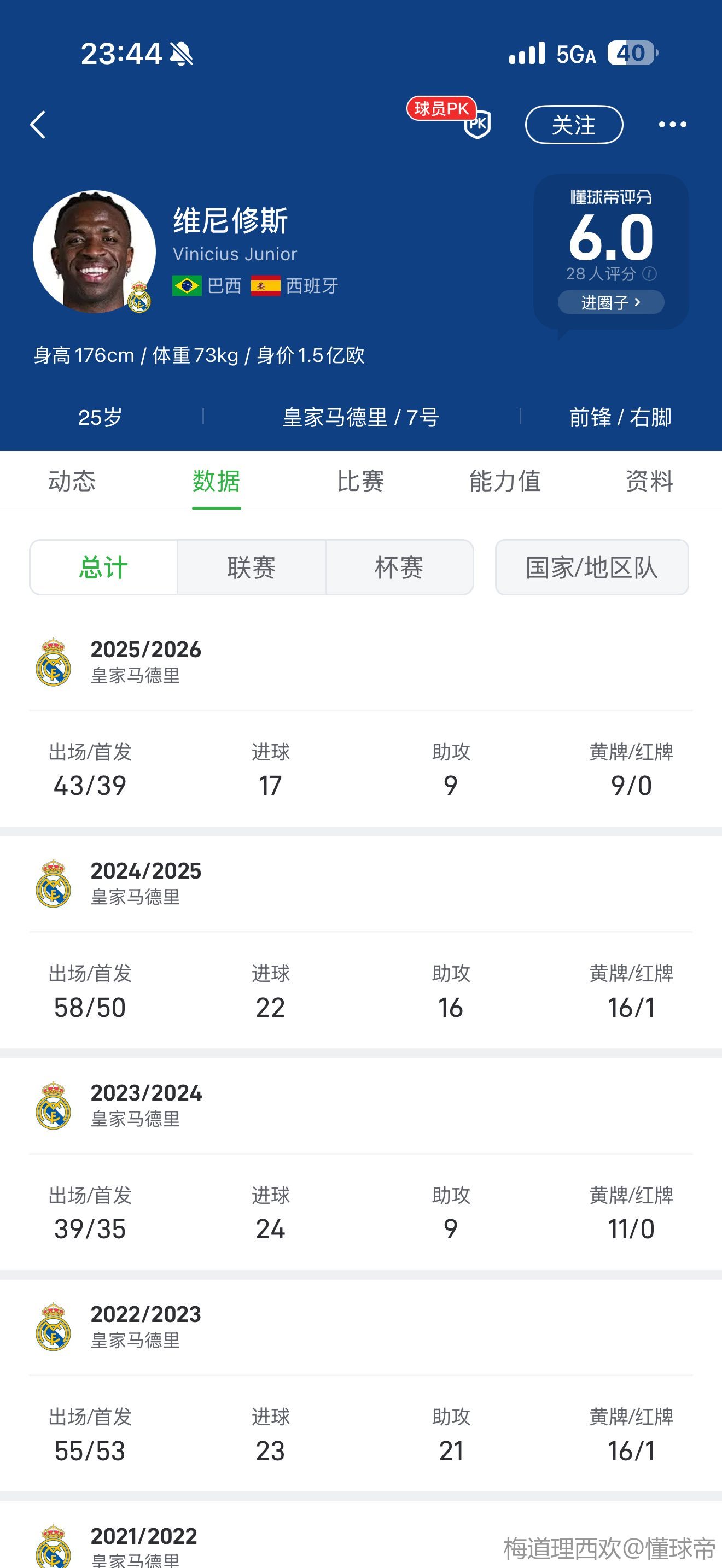The height and width of the screenshot is (1568, 722).
Task: View rating info next to 28人评分
Action: [x=650, y=274]
